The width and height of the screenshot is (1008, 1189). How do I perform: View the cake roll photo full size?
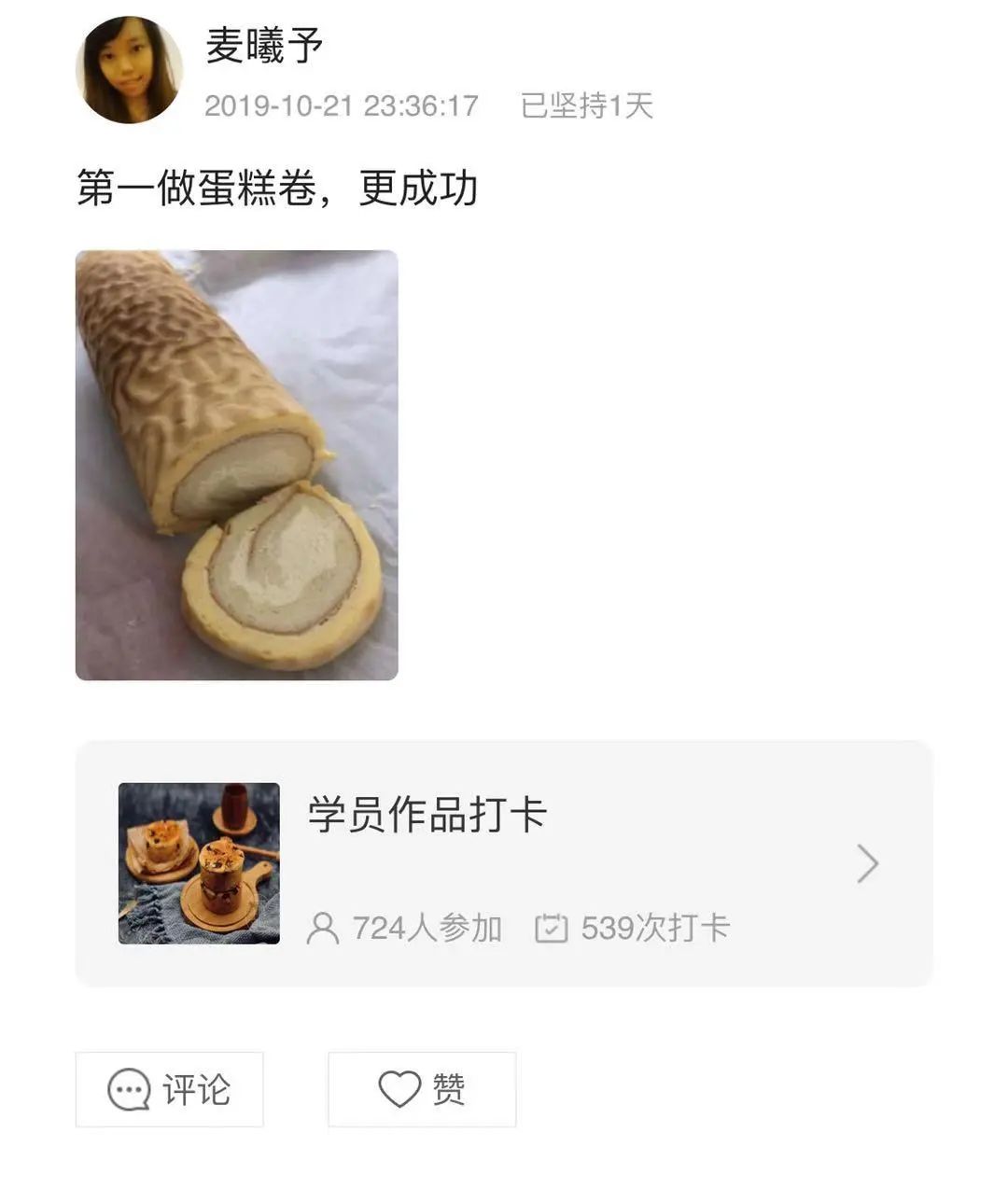tap(236, 465)
